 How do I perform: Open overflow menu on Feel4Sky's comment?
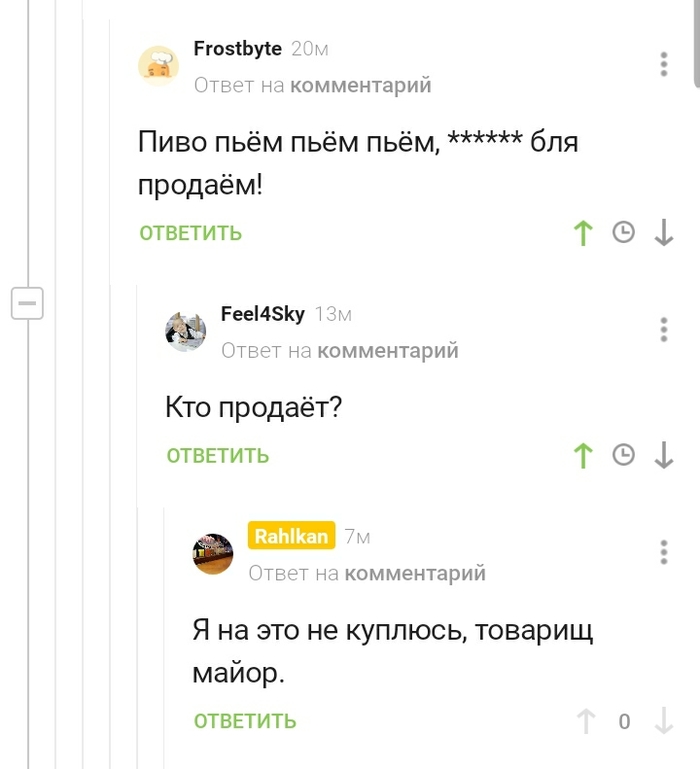coord(664,329)
